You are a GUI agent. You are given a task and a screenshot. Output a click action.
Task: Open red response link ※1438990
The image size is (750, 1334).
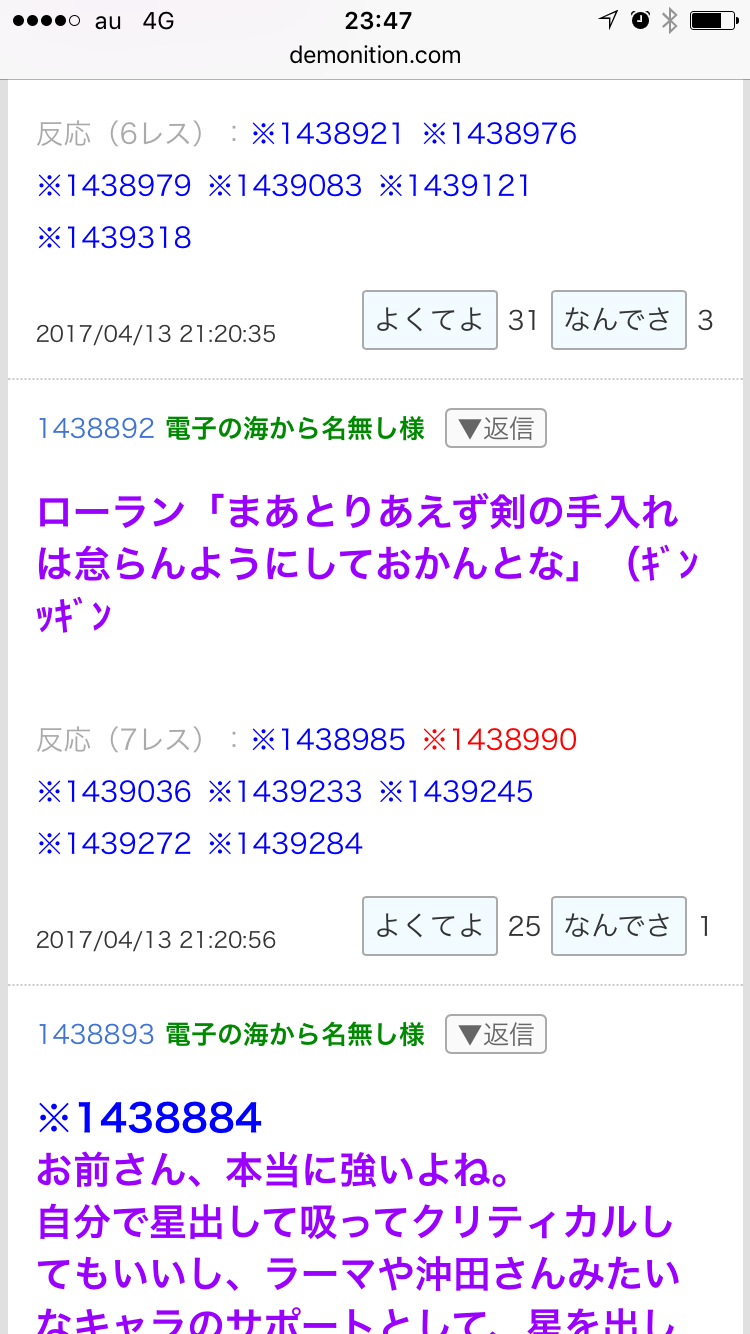coord(499,740)
